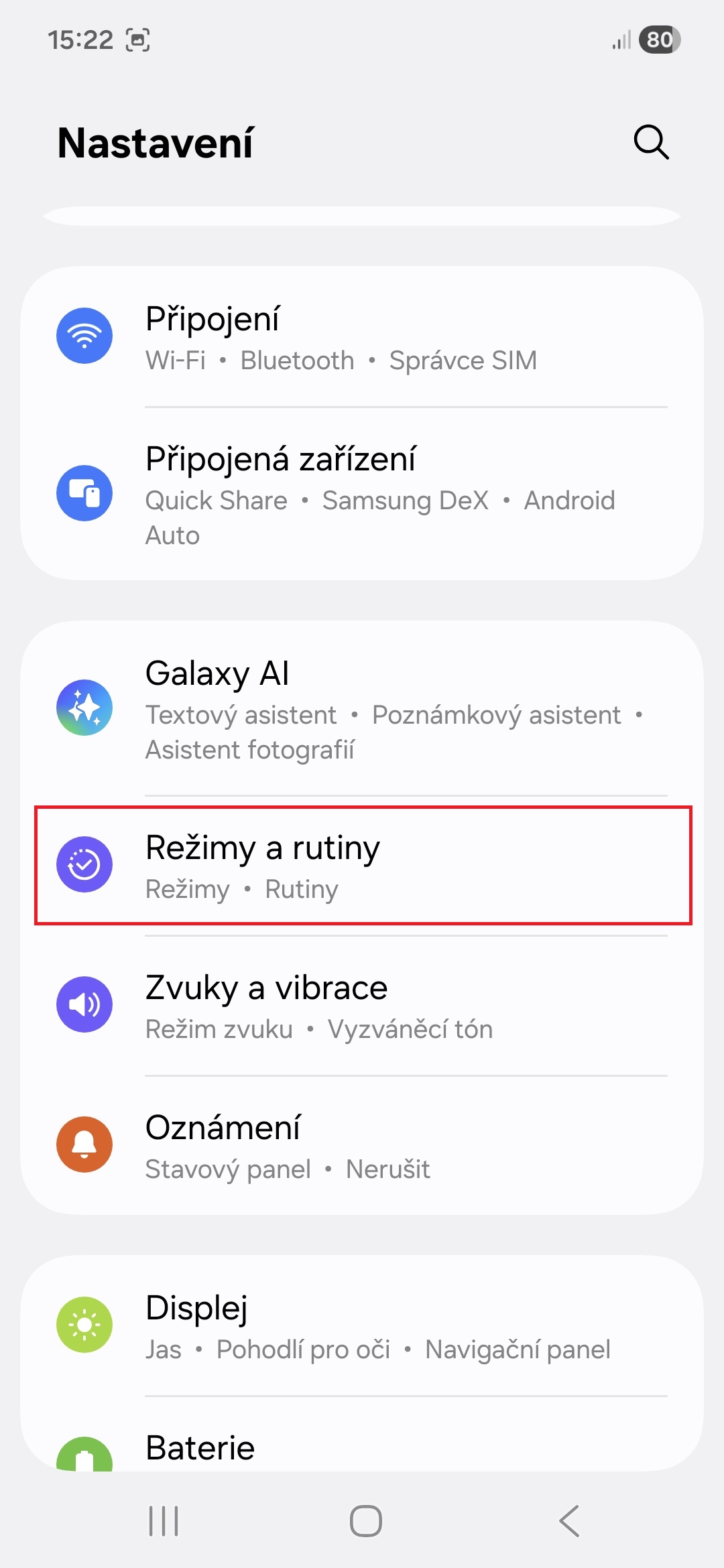Show recent apps
This screenshot has height=1568, width=724.
163,1520
